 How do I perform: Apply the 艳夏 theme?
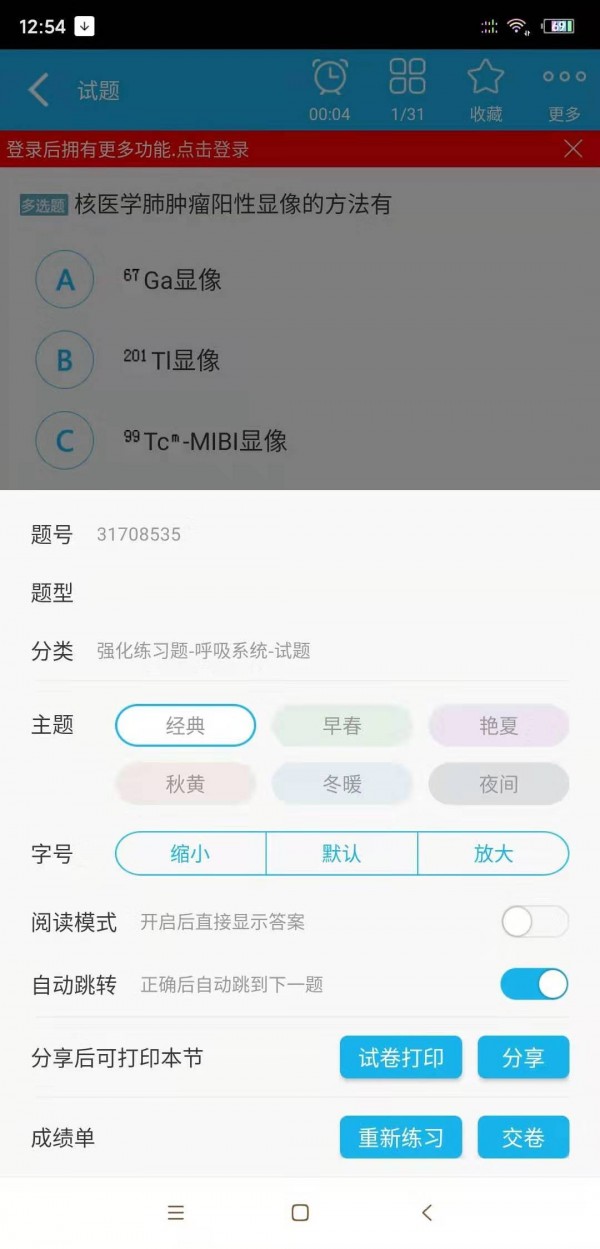(498, 726)
